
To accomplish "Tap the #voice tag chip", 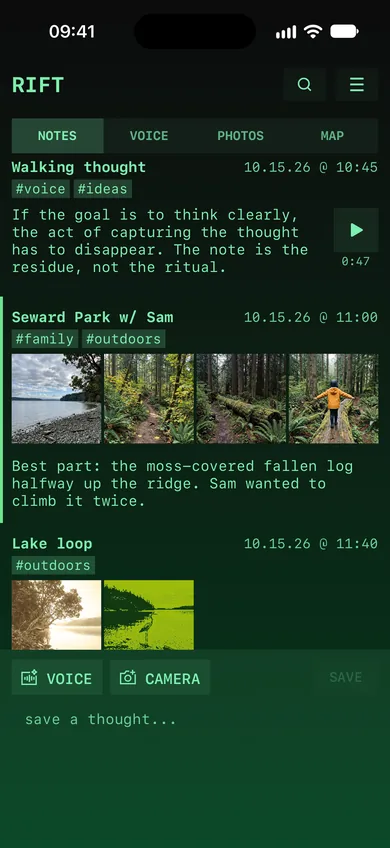I will (41, 189).
